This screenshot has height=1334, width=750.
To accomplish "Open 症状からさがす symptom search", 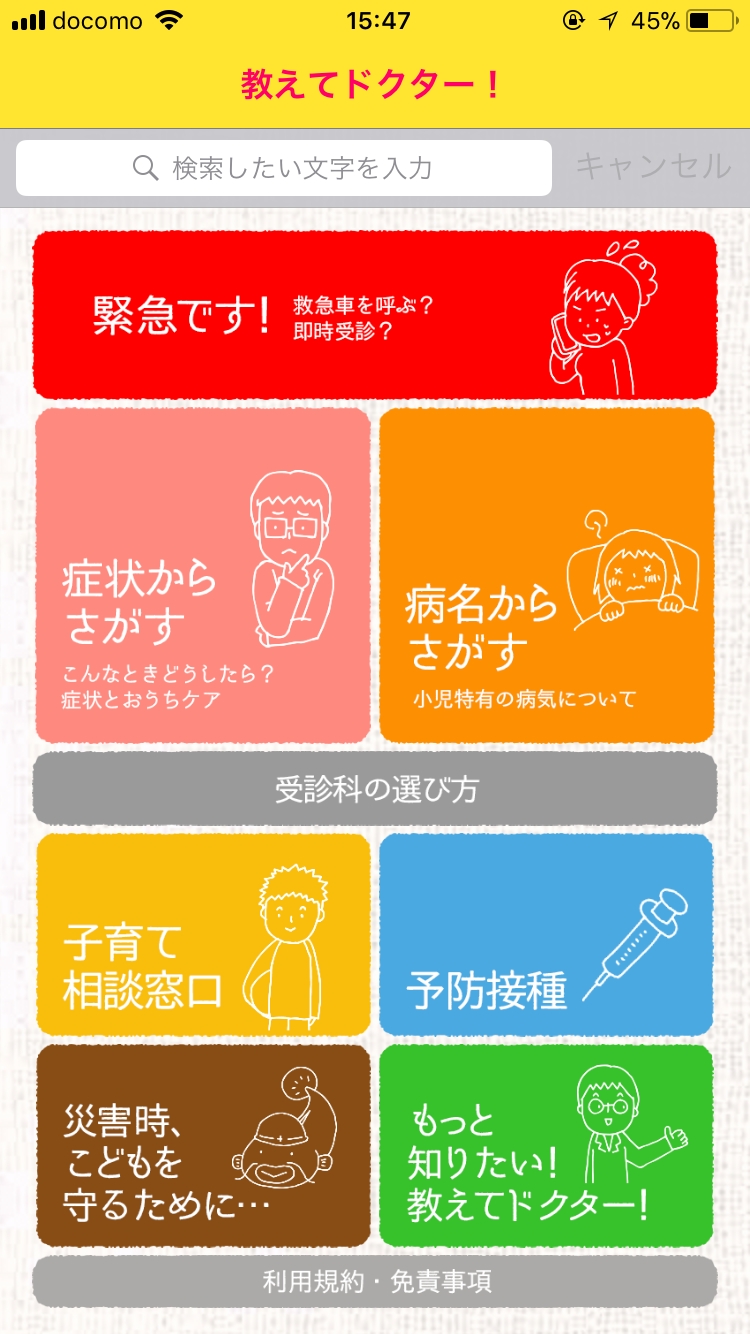I will 204,575.
